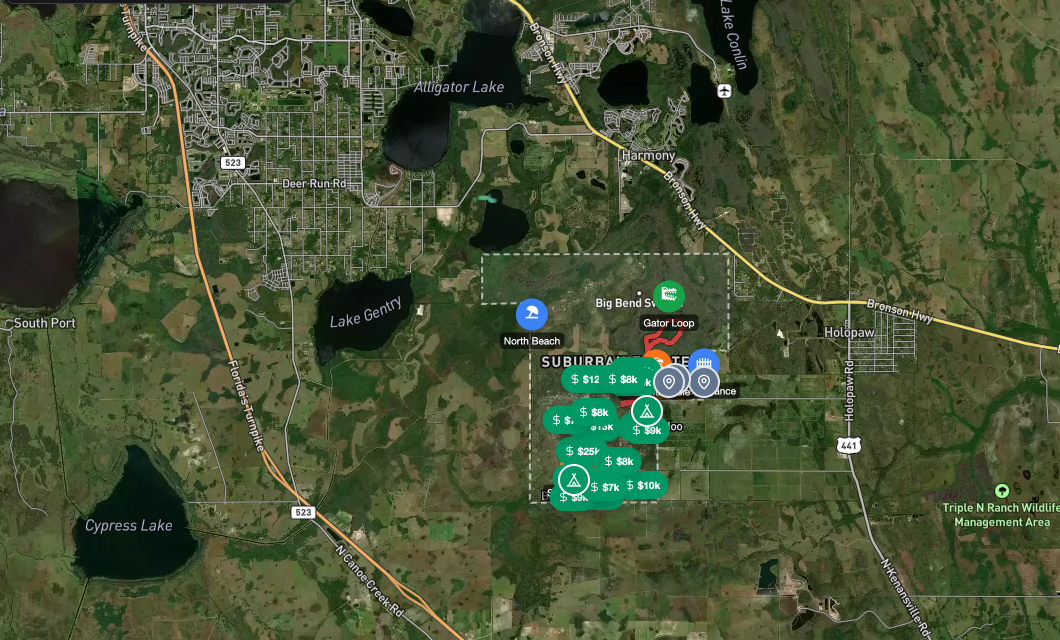Open the $25k listing pin

(580, 451)
